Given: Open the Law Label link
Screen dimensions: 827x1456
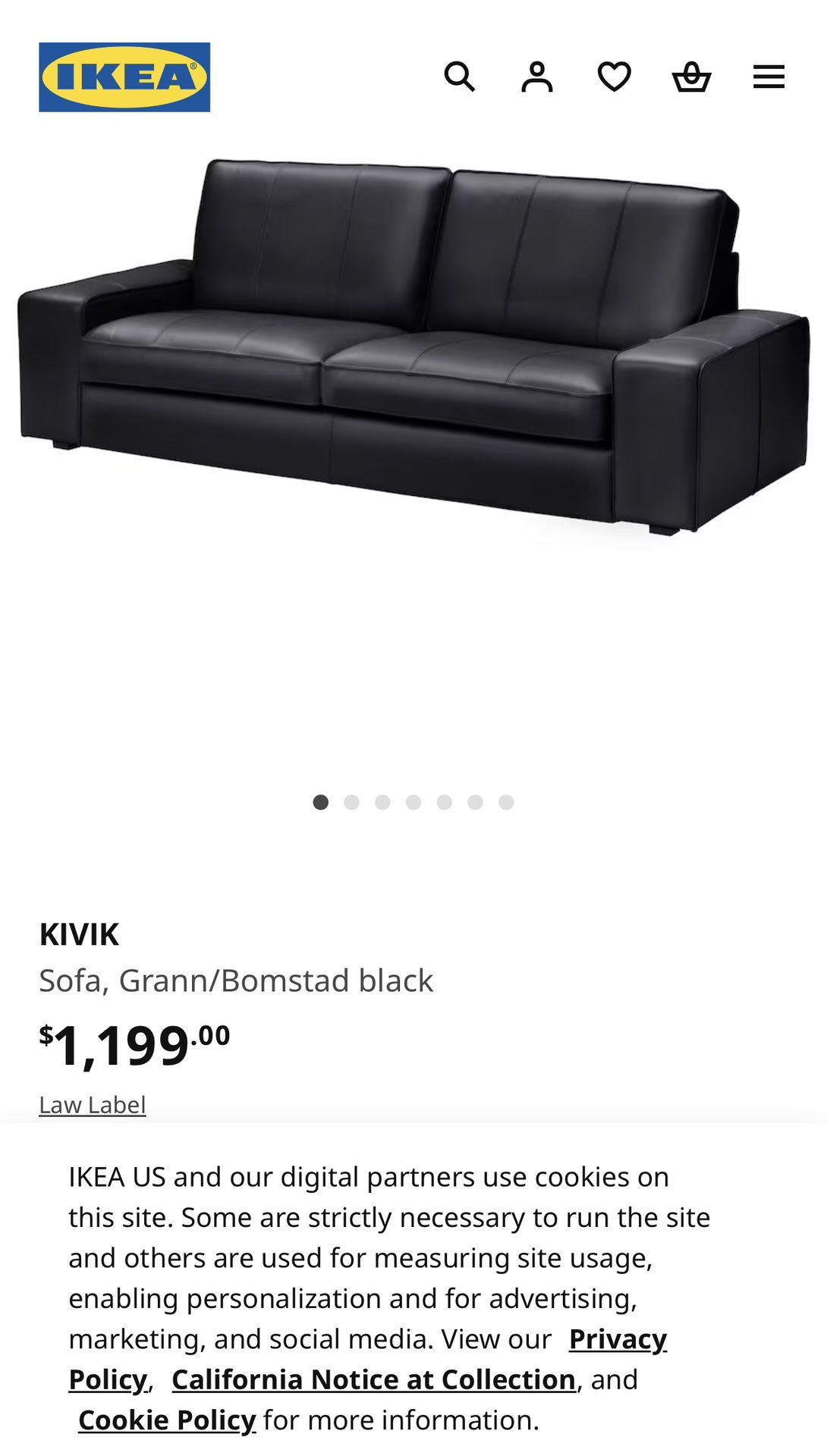Looking at the screenshot, I should click(93, 1105).
